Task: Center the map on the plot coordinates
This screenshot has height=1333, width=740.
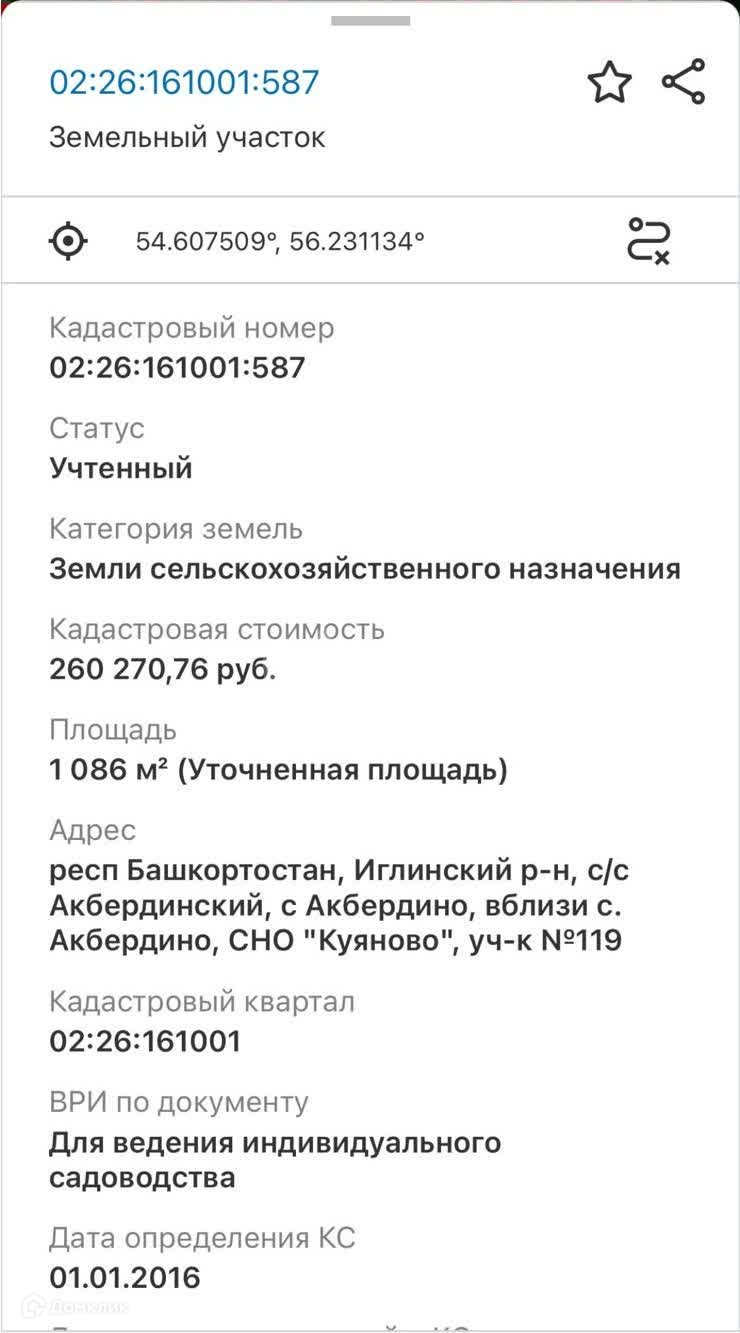Action: pyautogui.click(x=69, y=241)
